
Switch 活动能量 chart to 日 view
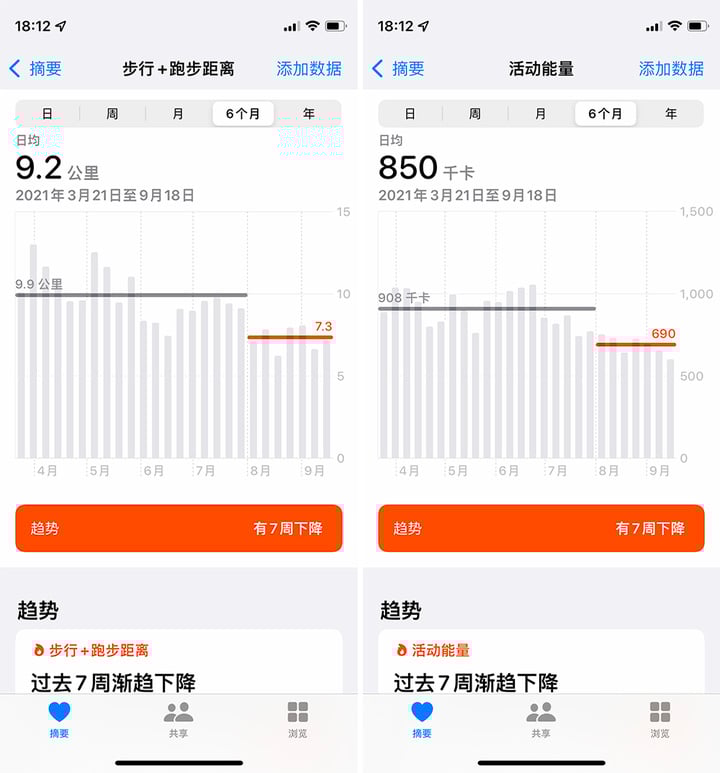click(410, 114)
